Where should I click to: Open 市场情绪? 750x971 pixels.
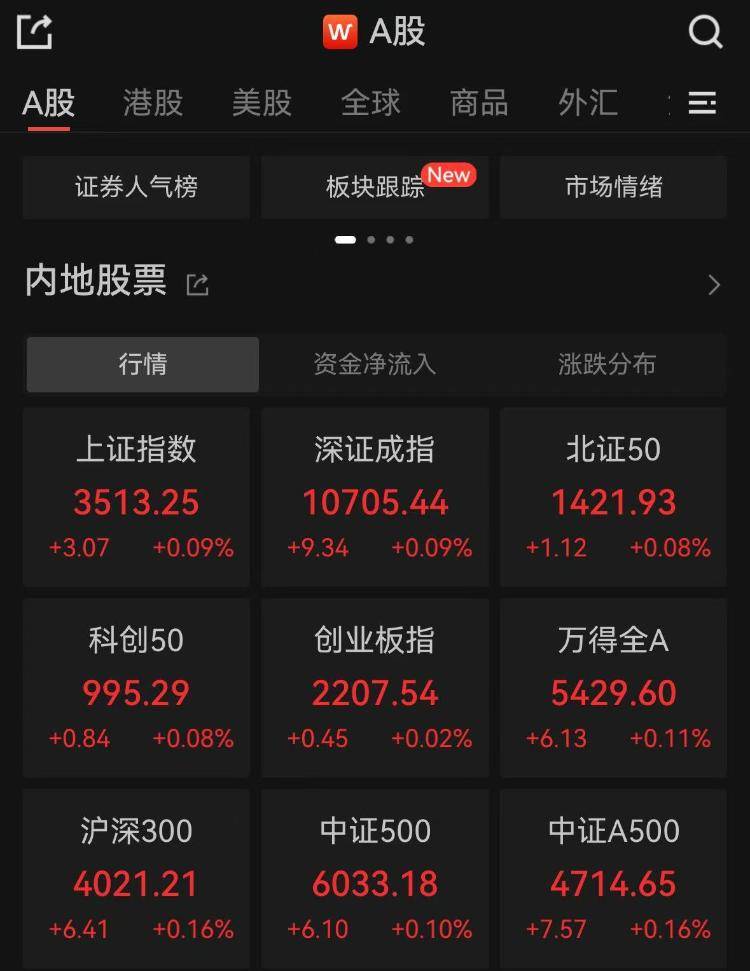612,186
